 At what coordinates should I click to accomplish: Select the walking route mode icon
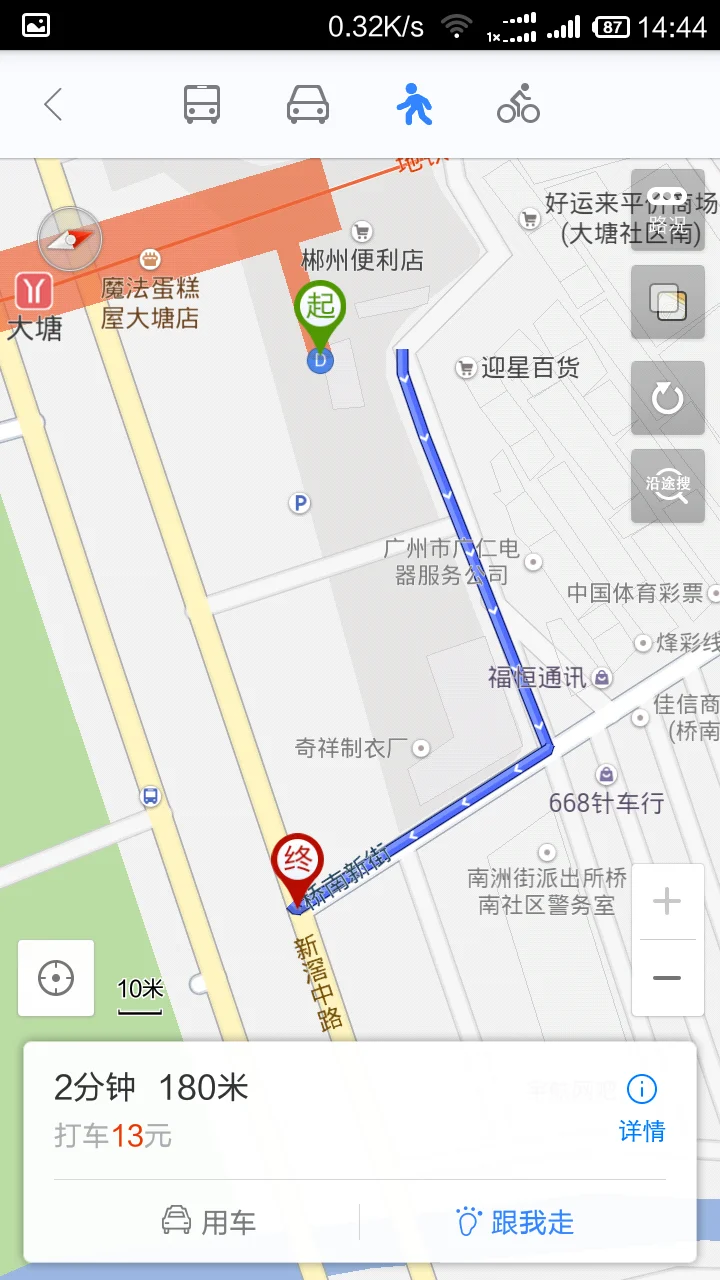(415, 104)
